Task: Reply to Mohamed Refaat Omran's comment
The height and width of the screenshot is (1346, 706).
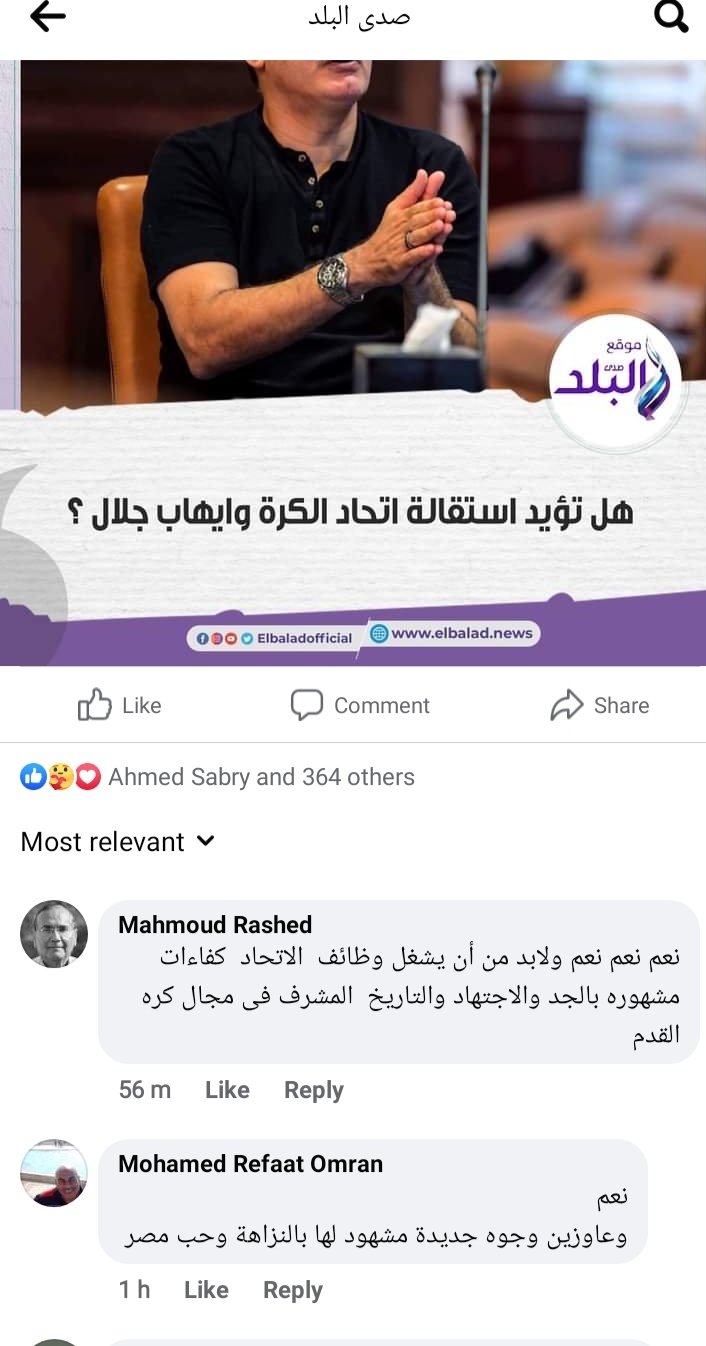Action: pyautogui.click(x=292, y=1290)
